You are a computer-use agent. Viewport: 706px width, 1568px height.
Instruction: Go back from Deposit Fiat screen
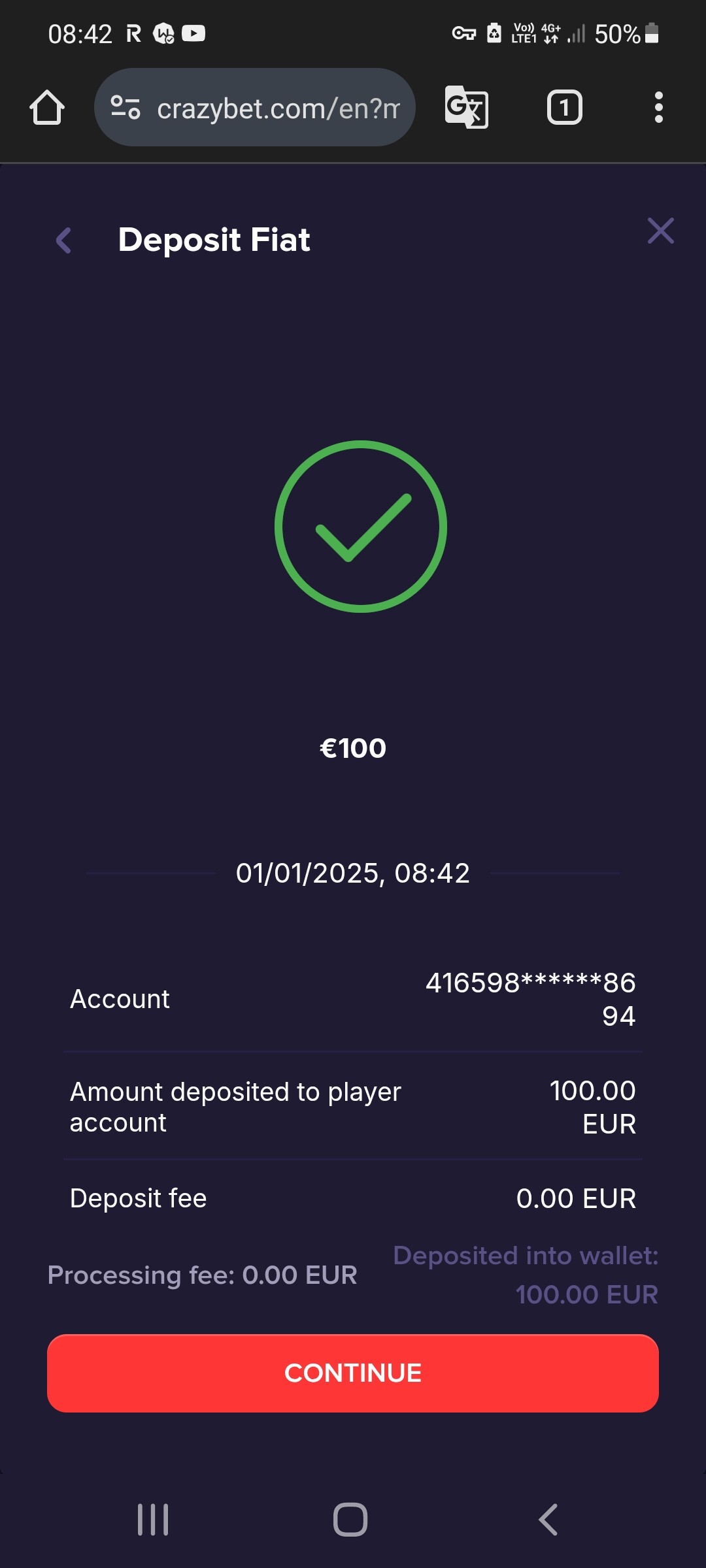(x=63, y=240)
